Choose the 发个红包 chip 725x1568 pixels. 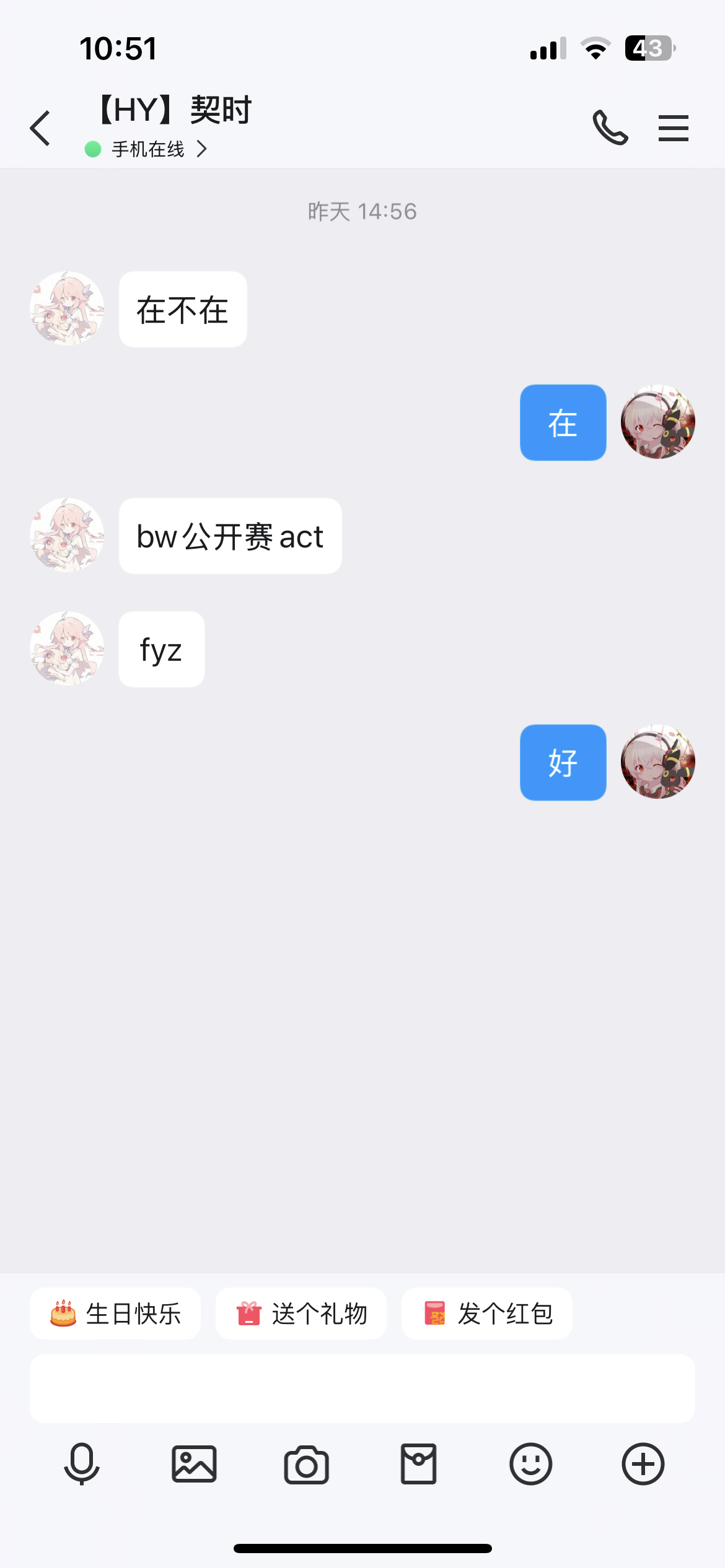[x=487, y=1313]
